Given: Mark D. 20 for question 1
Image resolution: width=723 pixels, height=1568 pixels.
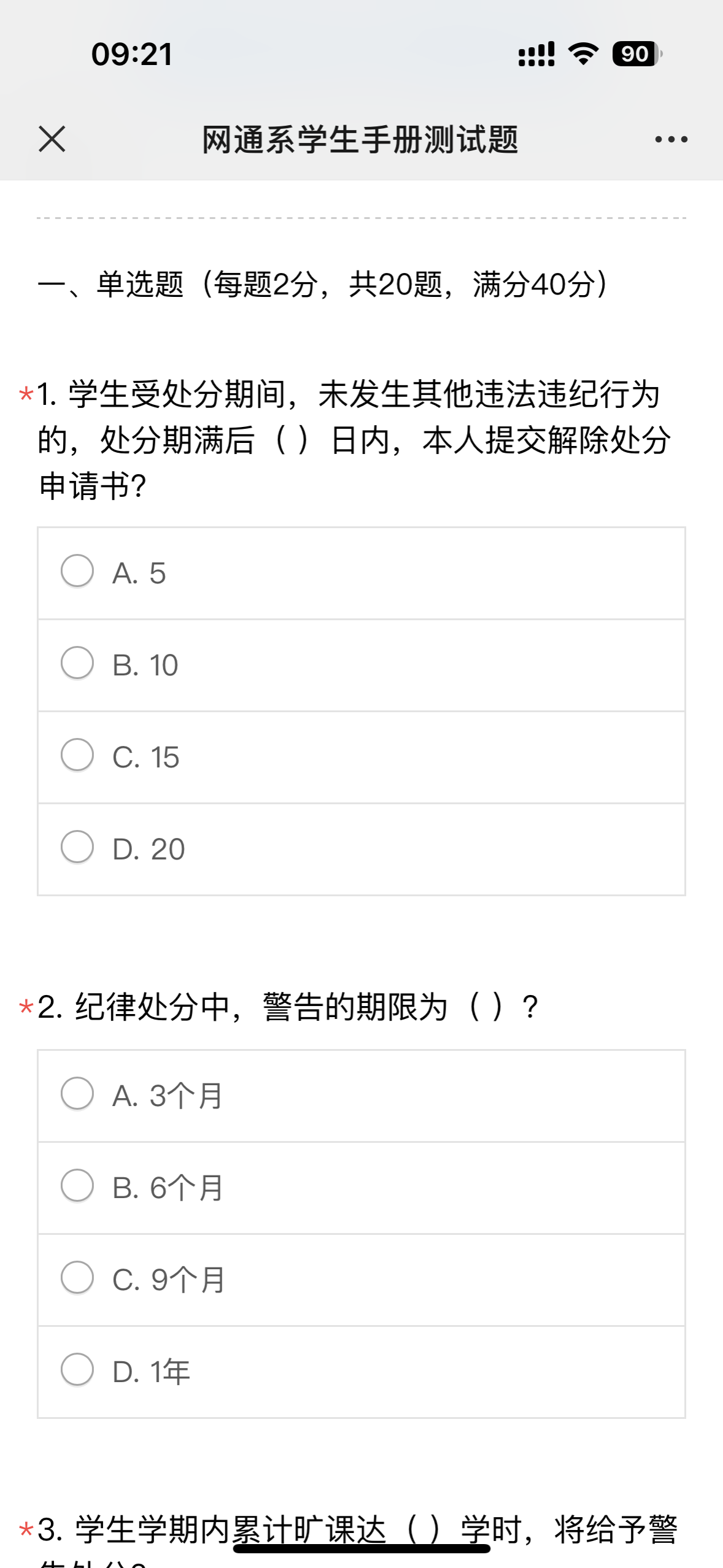Looking at the screenshot, I should click(x=77, y=848).
